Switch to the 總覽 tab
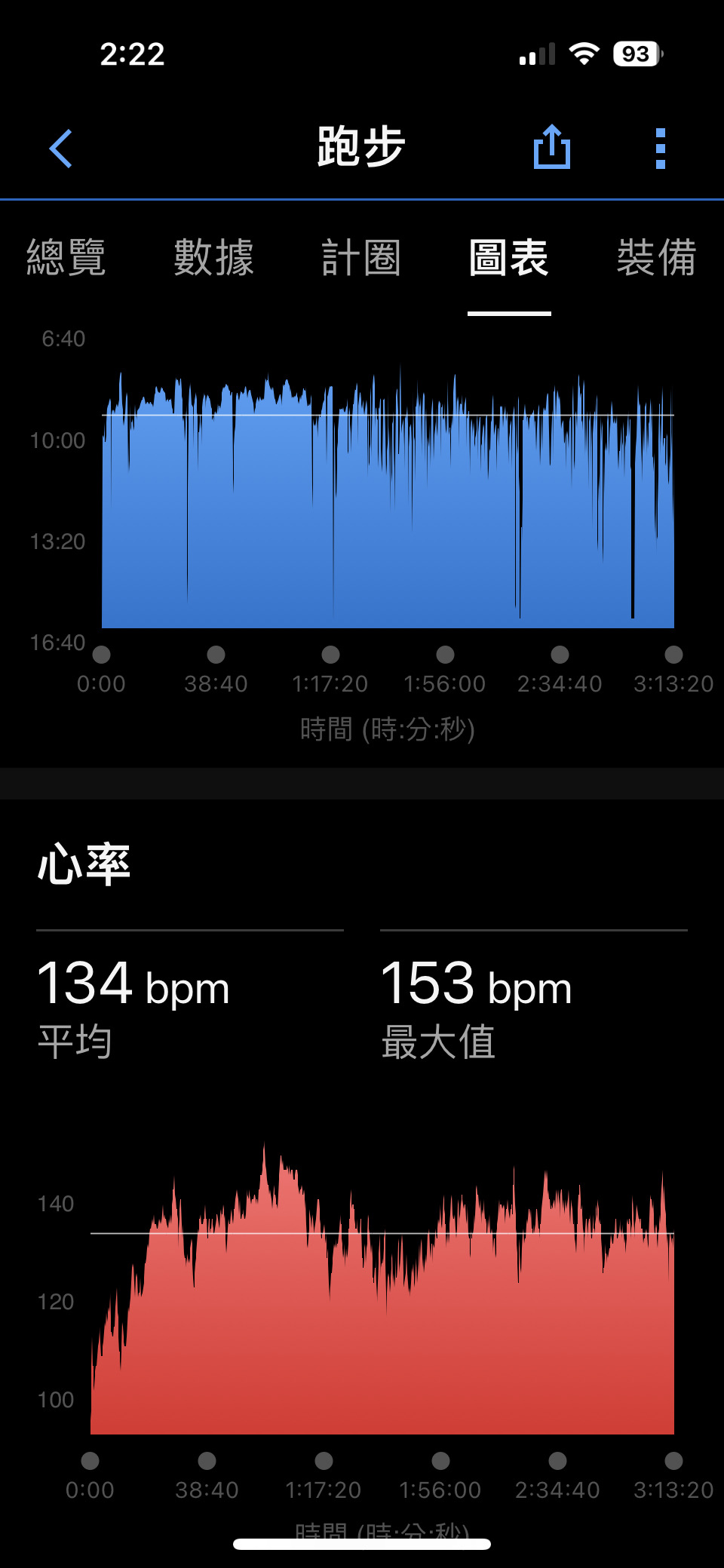 pyautogui.click(x=66, y=258)
